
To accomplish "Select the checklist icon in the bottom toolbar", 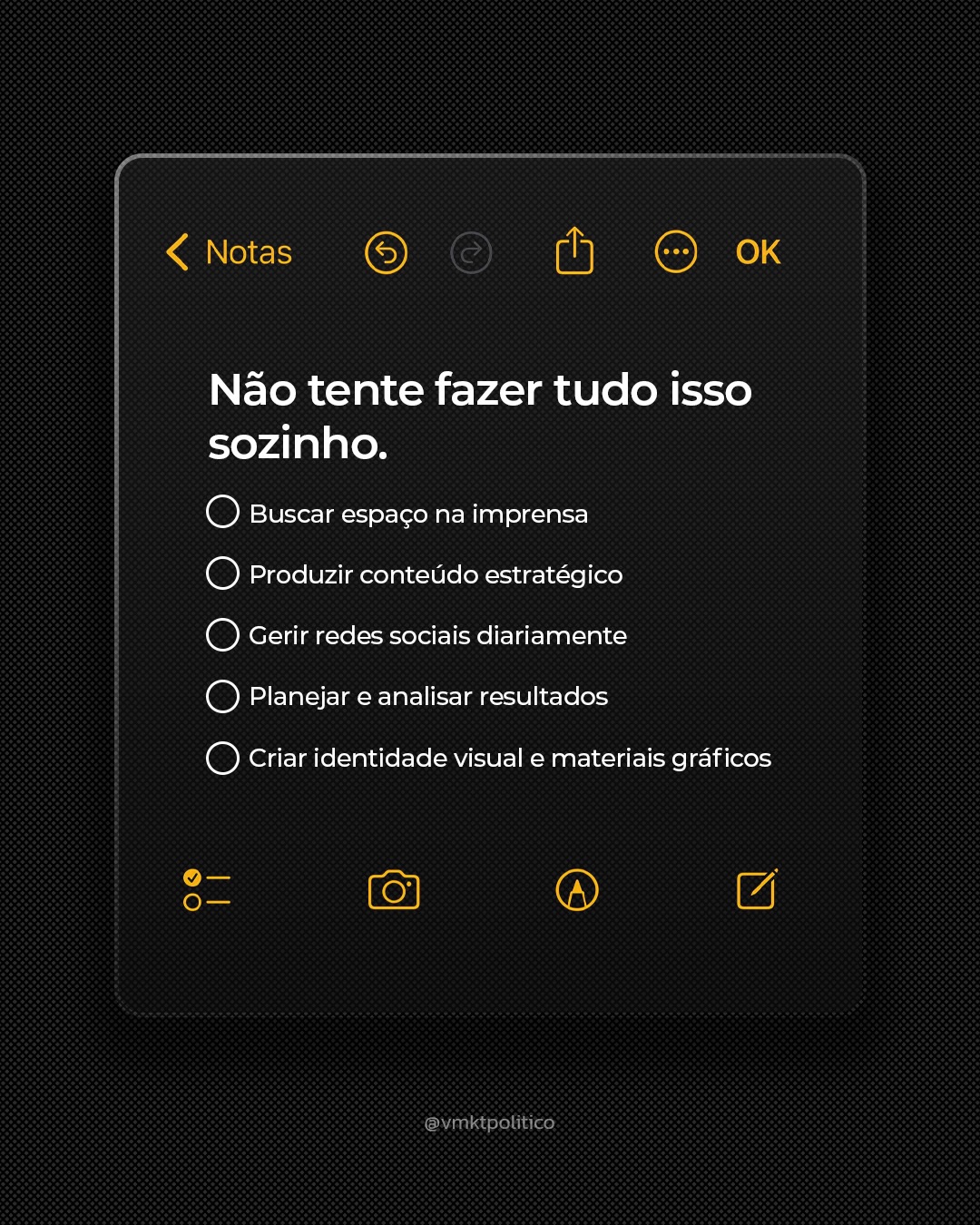I will (207, 891).
